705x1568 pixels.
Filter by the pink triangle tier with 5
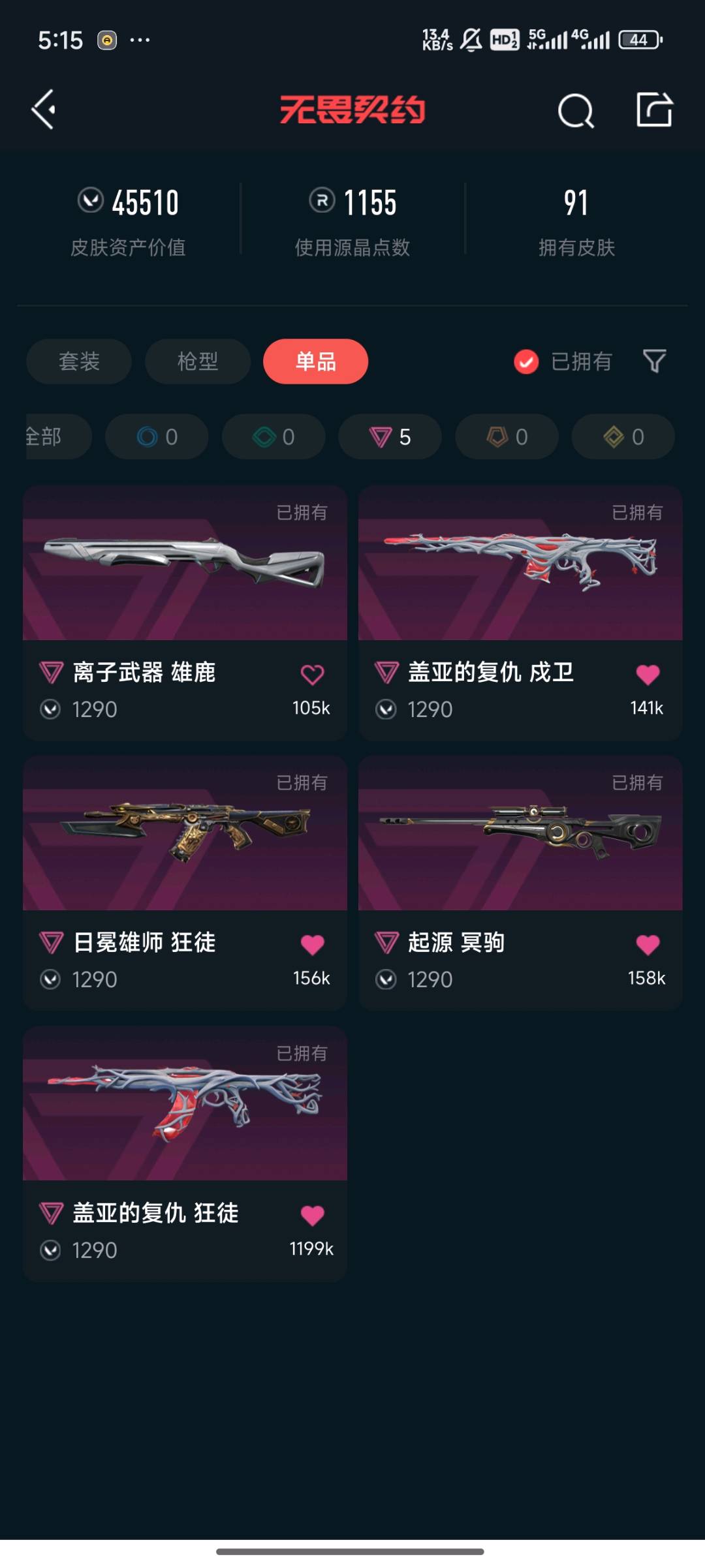390,437
